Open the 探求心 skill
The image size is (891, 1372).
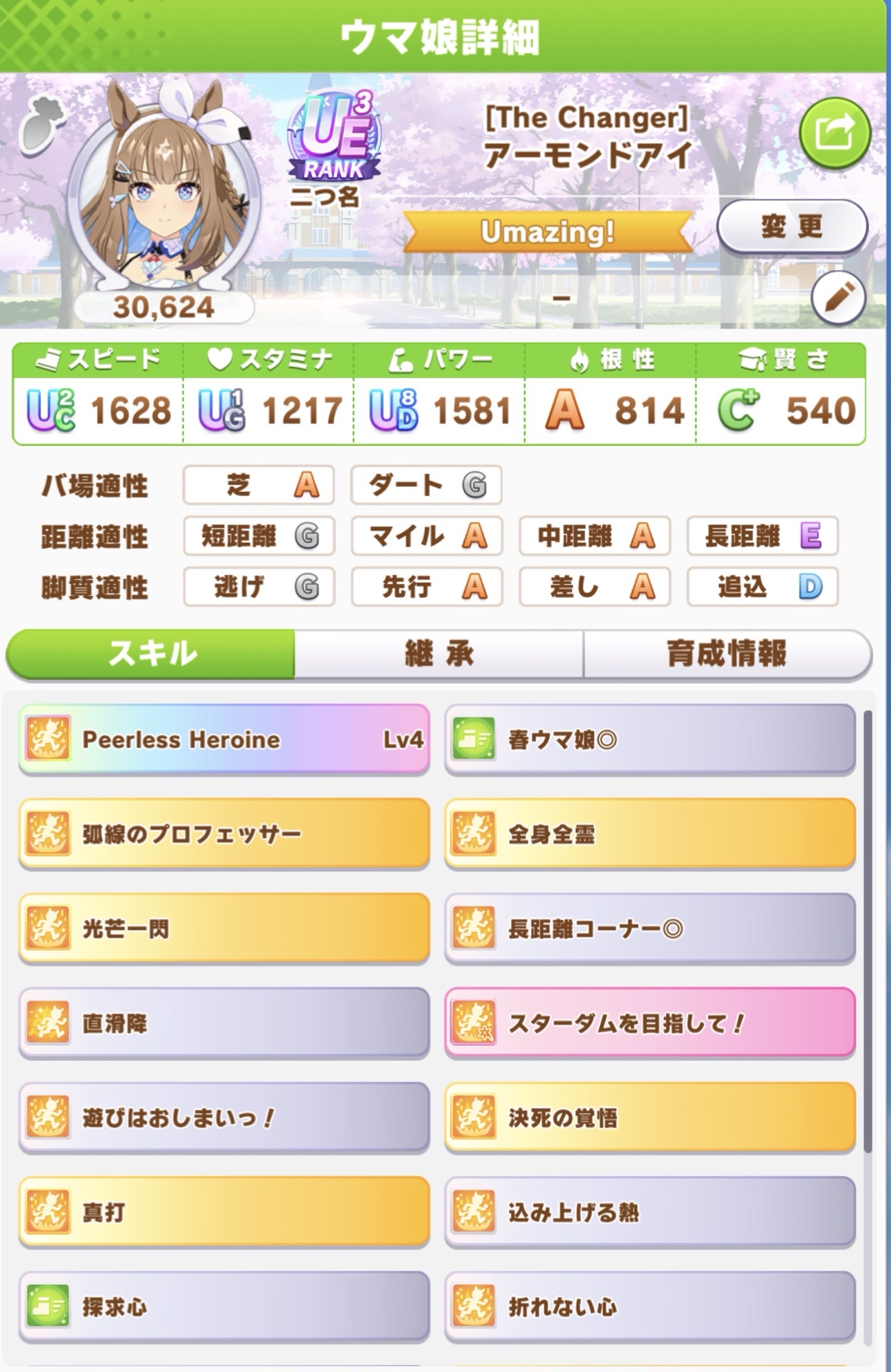(x=224, y=1307)
